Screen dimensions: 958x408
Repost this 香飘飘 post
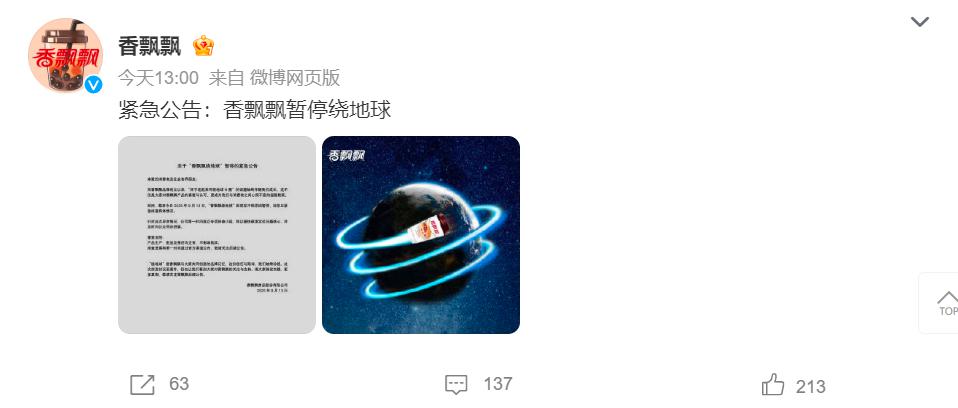point(160,384)
